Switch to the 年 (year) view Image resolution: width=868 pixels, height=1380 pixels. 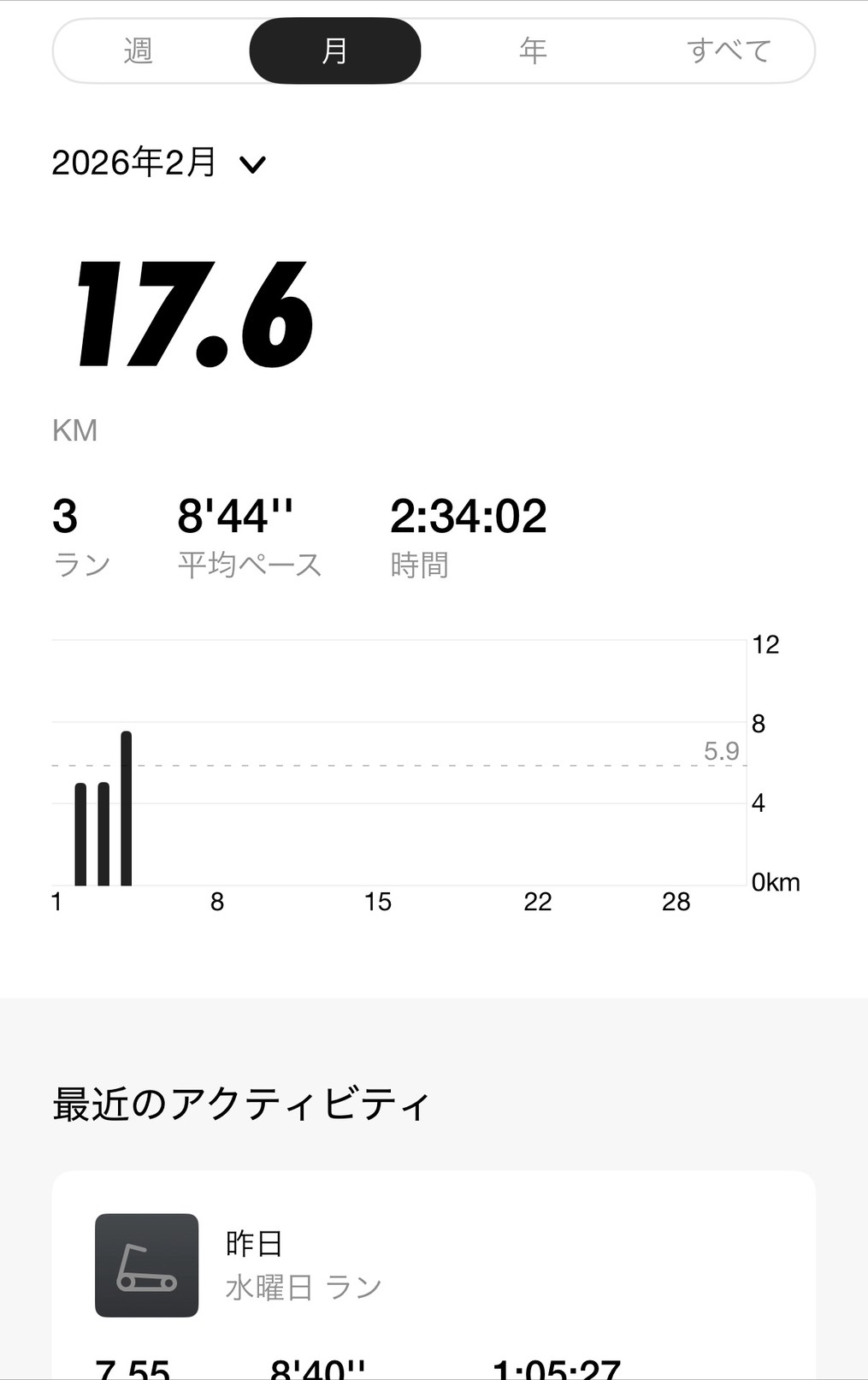pos(533,51)
